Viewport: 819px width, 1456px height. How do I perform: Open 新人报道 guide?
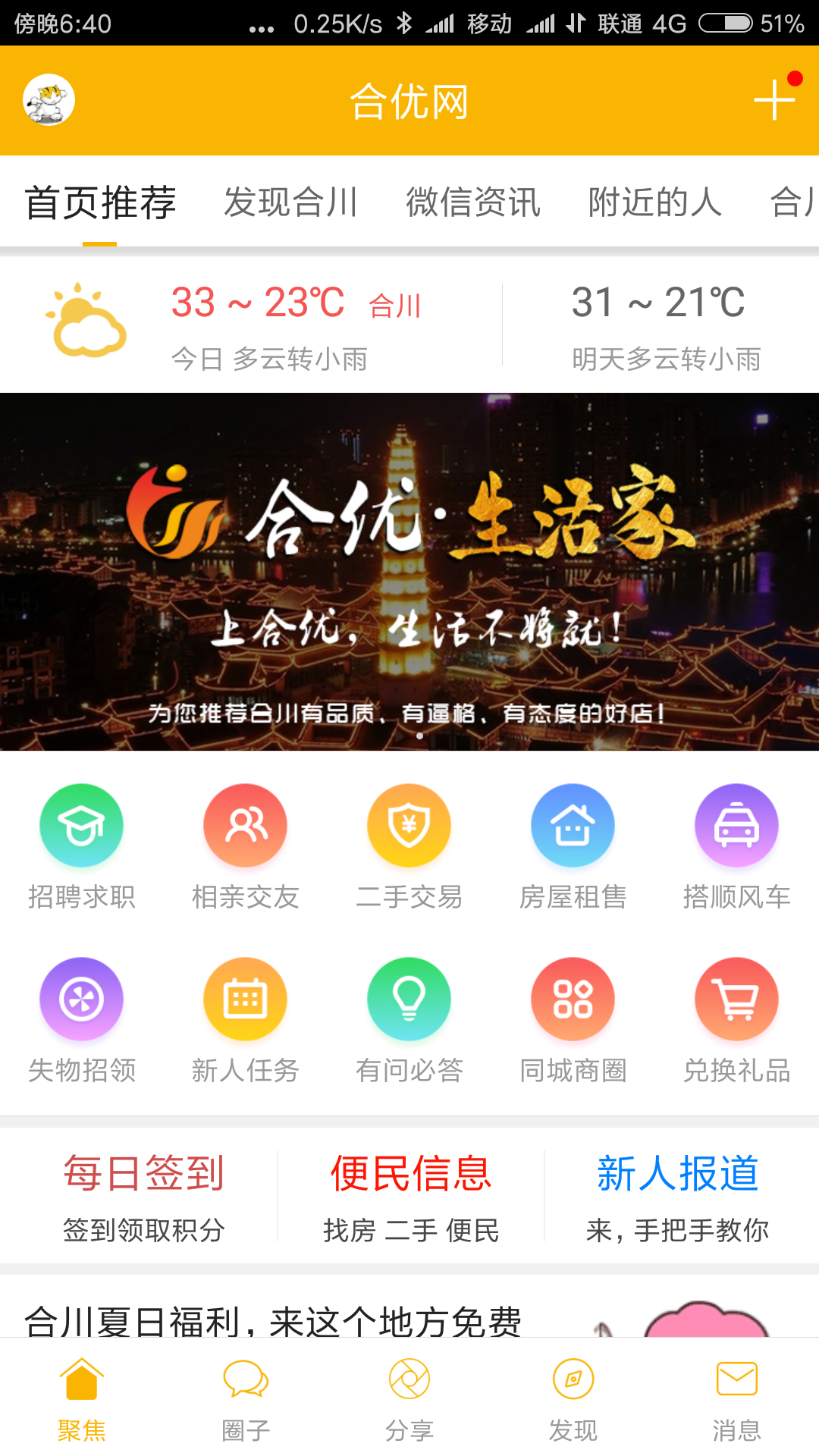pos(677,1196)
